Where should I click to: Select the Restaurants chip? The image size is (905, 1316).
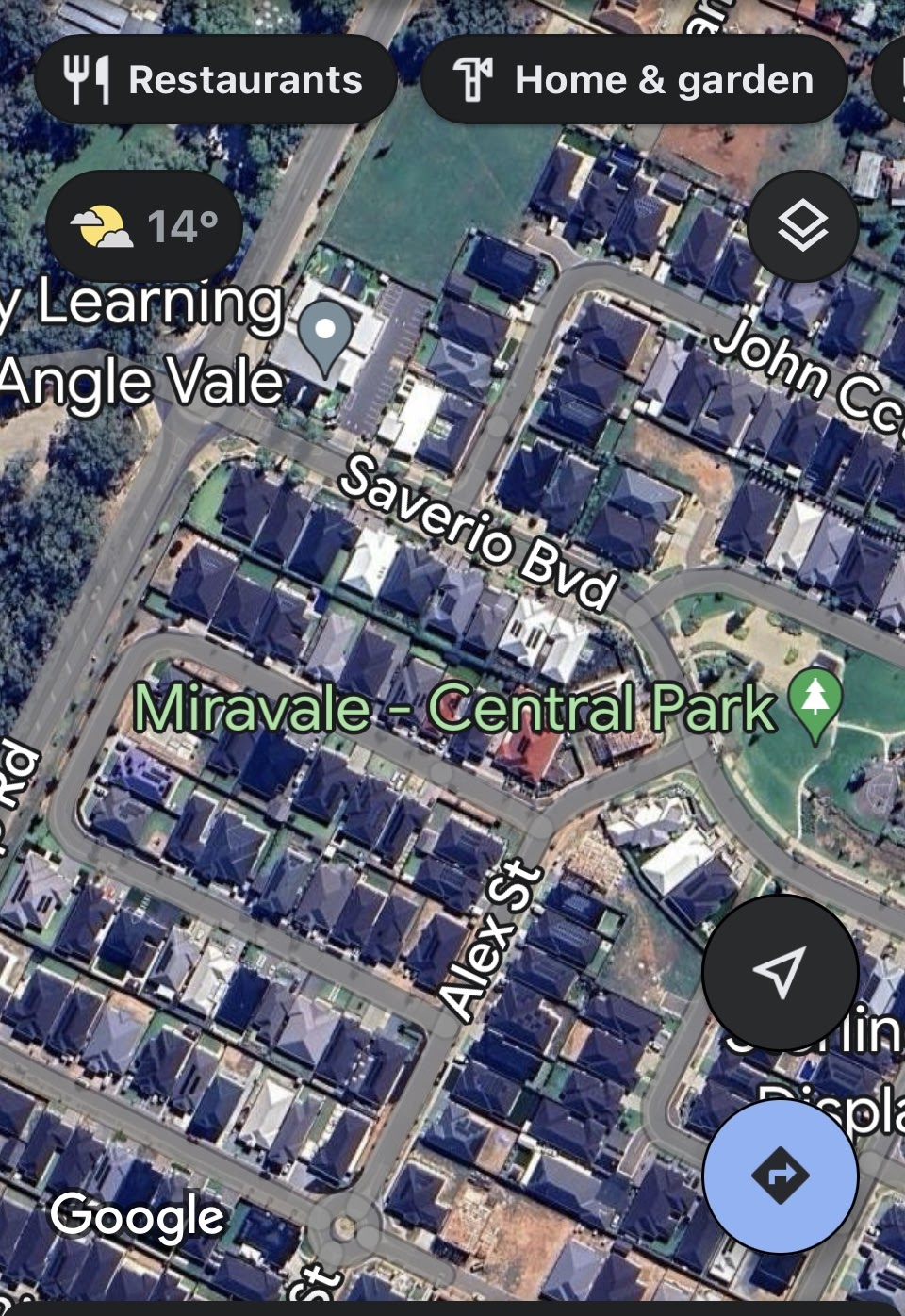pos(215,80)
